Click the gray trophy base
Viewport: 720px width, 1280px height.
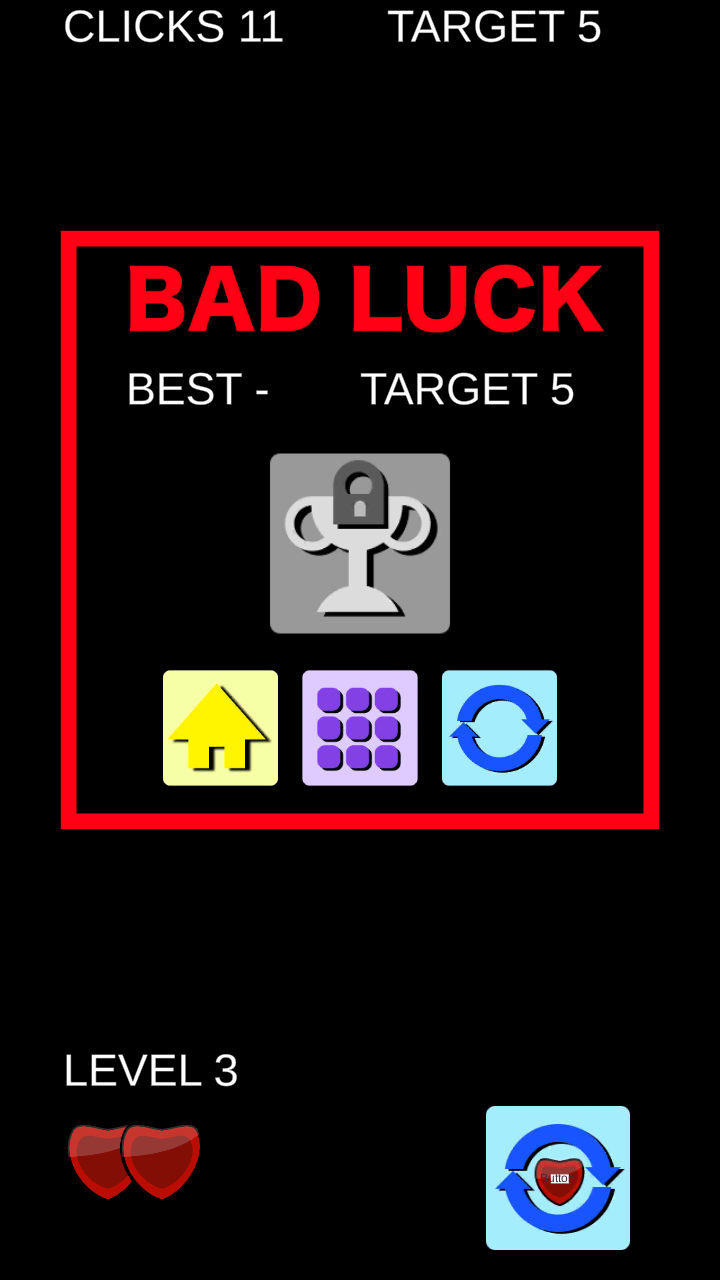point(360,600)
